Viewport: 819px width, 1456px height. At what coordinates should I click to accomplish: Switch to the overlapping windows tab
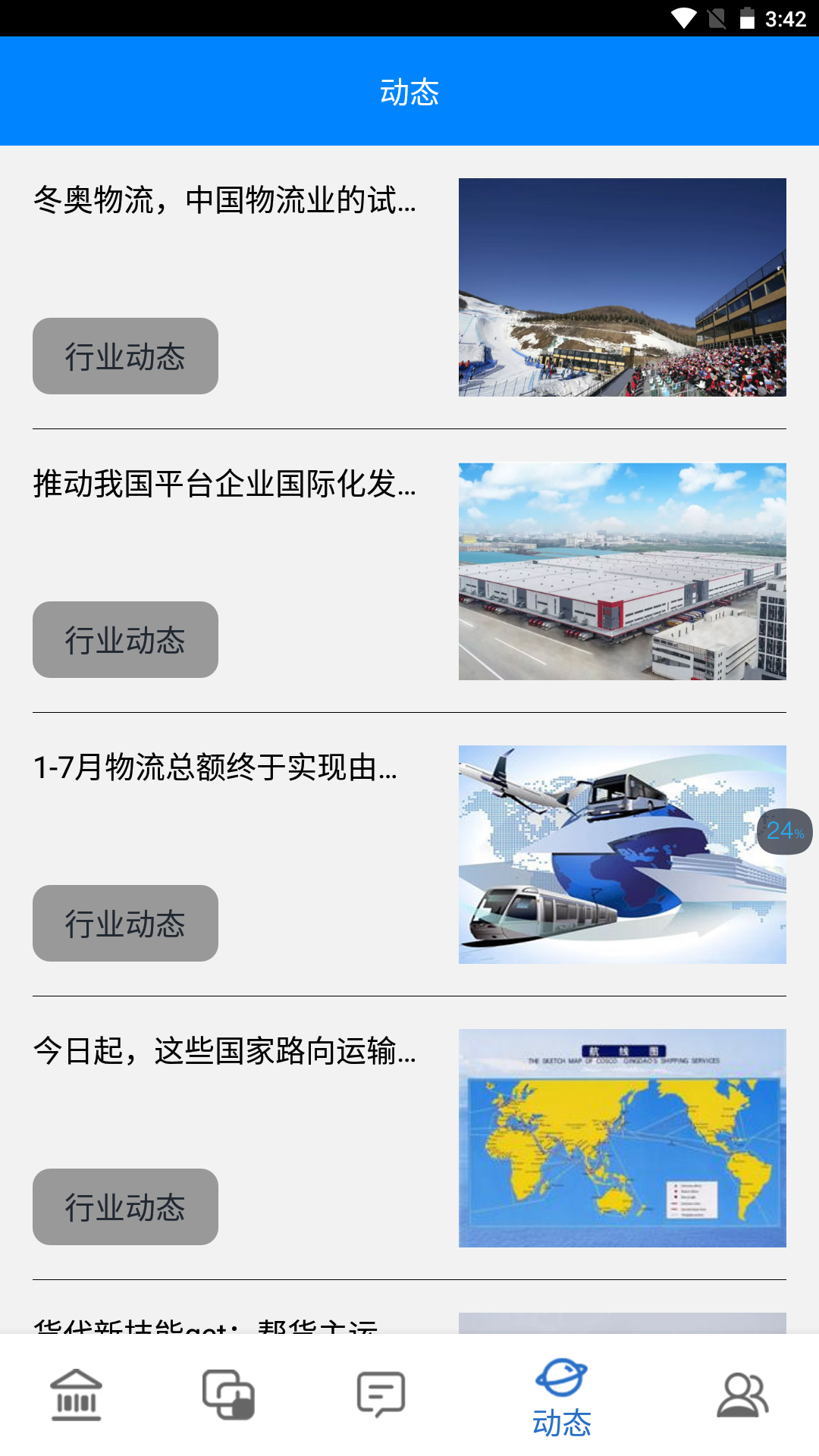coord(227,1395)
